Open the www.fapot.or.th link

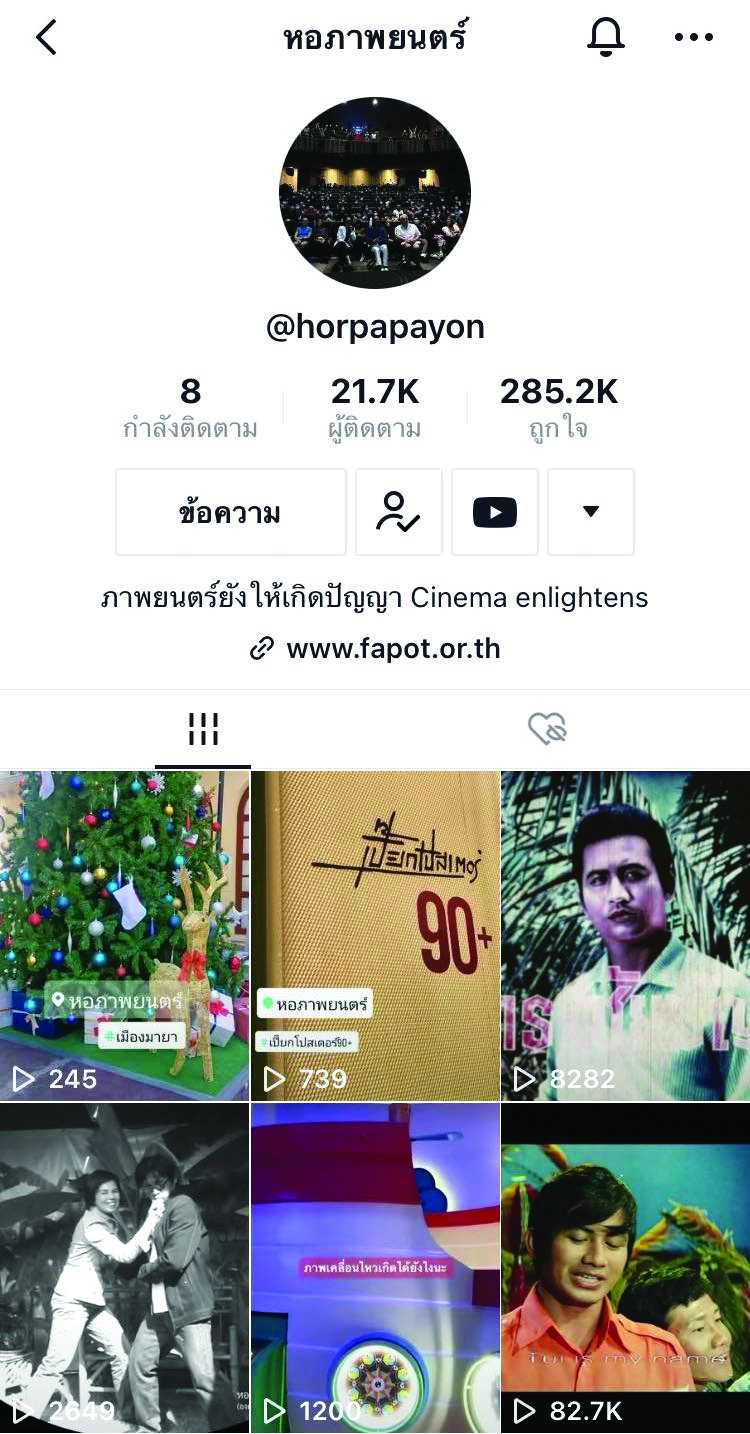(375, 649)
